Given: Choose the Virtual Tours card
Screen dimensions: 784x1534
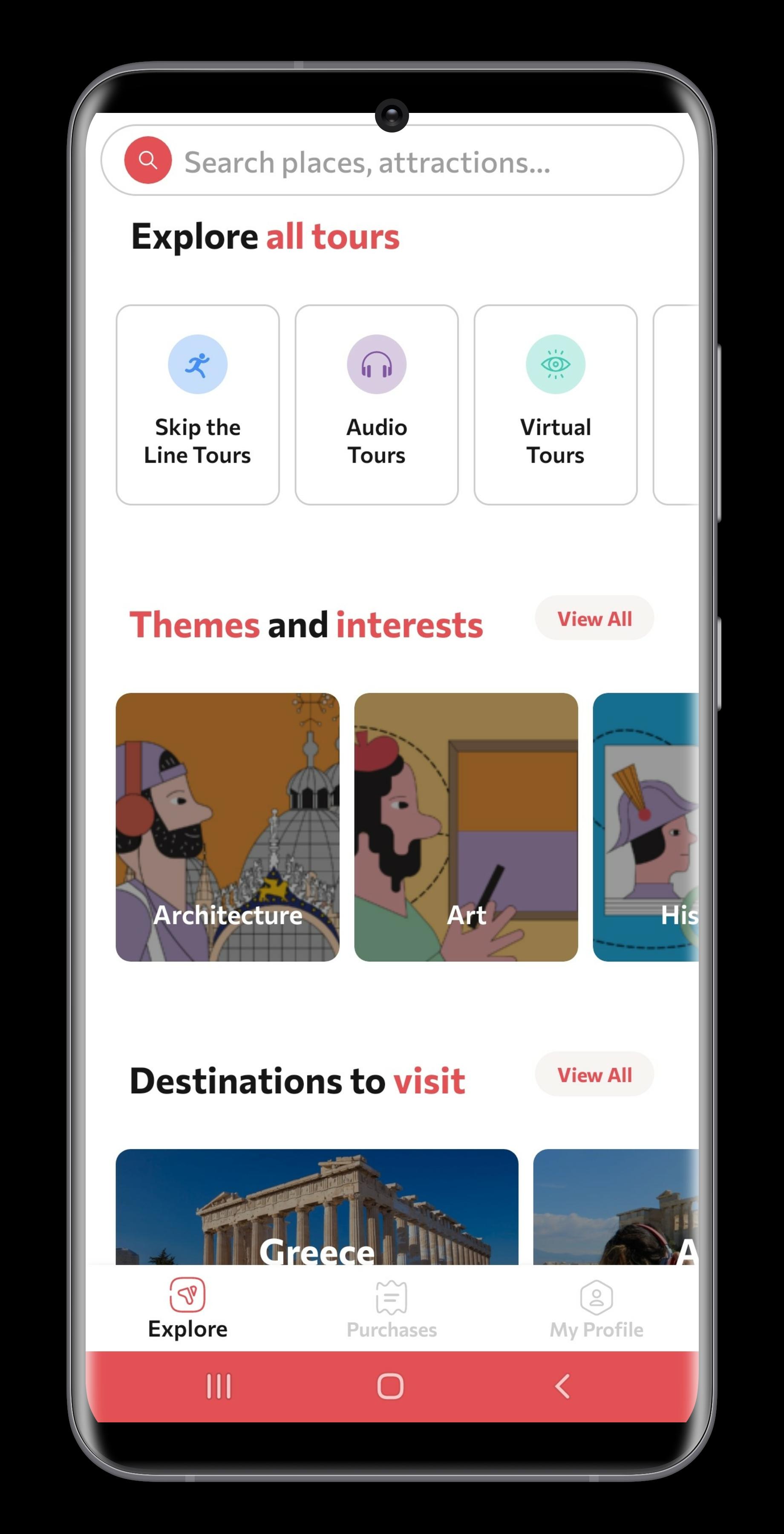Looking at the screenshot, I should point(556,405).
